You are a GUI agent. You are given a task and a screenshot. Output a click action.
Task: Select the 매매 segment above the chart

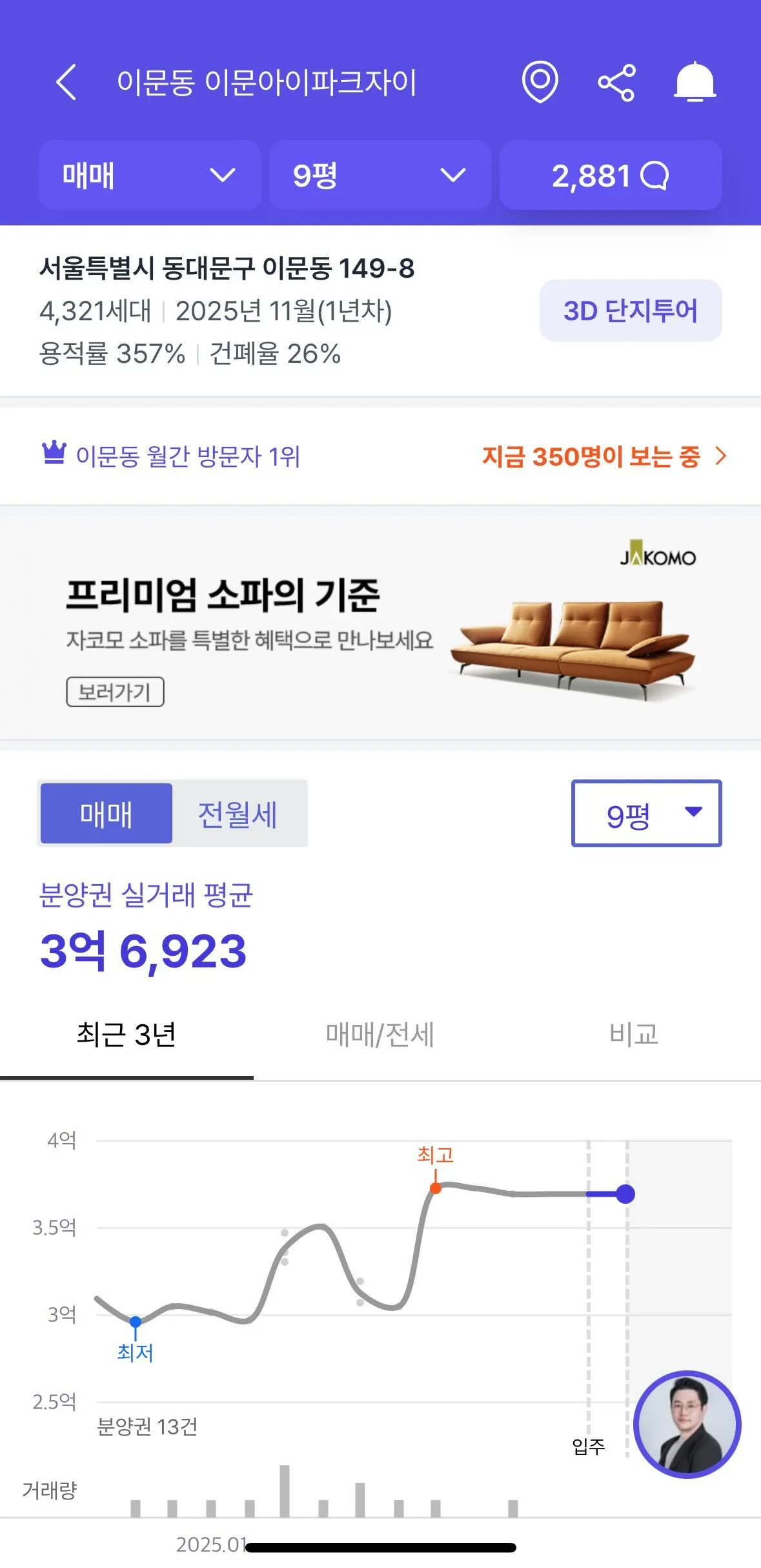click(107, 814)
